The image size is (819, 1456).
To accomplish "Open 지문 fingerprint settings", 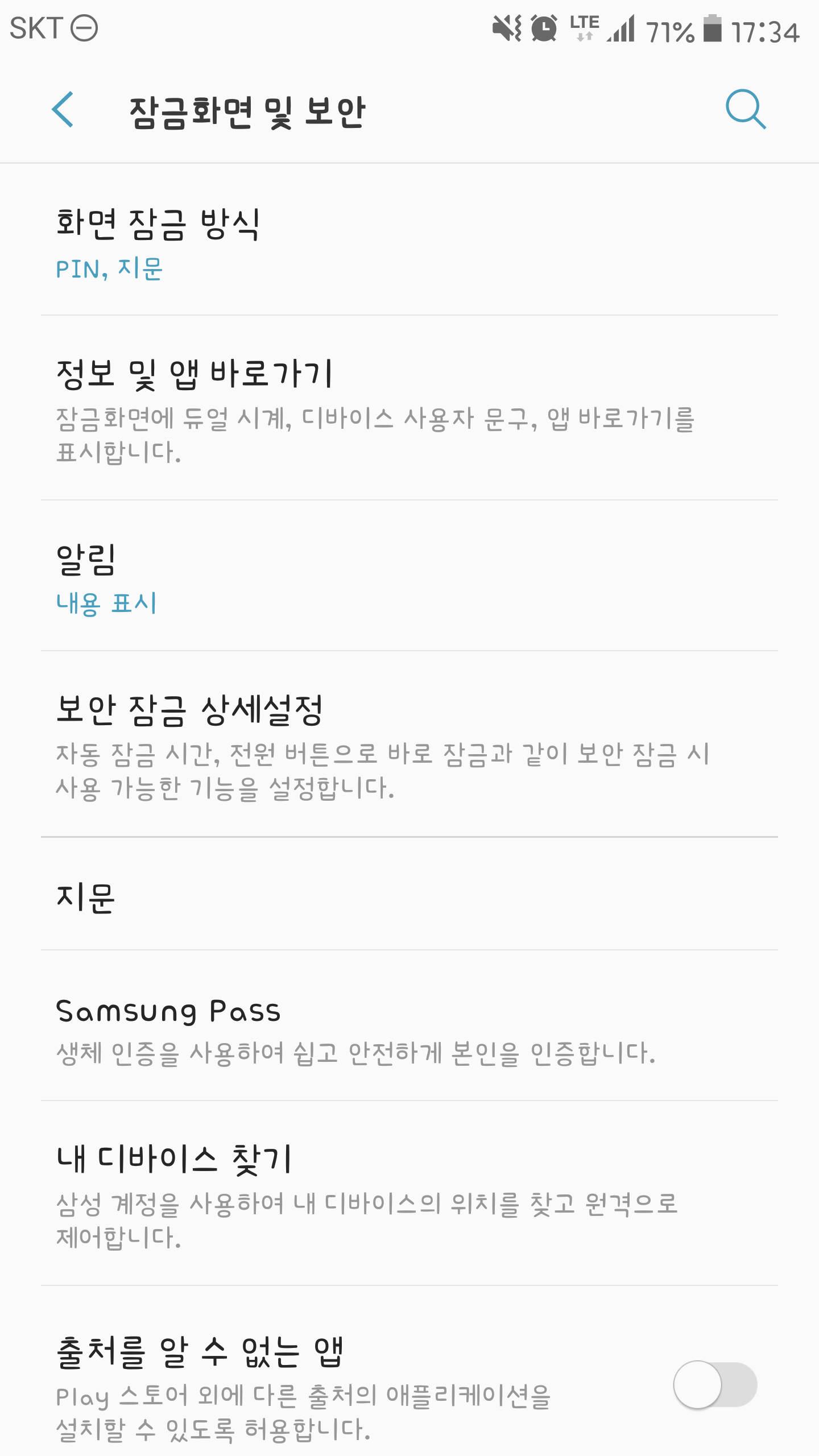I will coord(409,894).
